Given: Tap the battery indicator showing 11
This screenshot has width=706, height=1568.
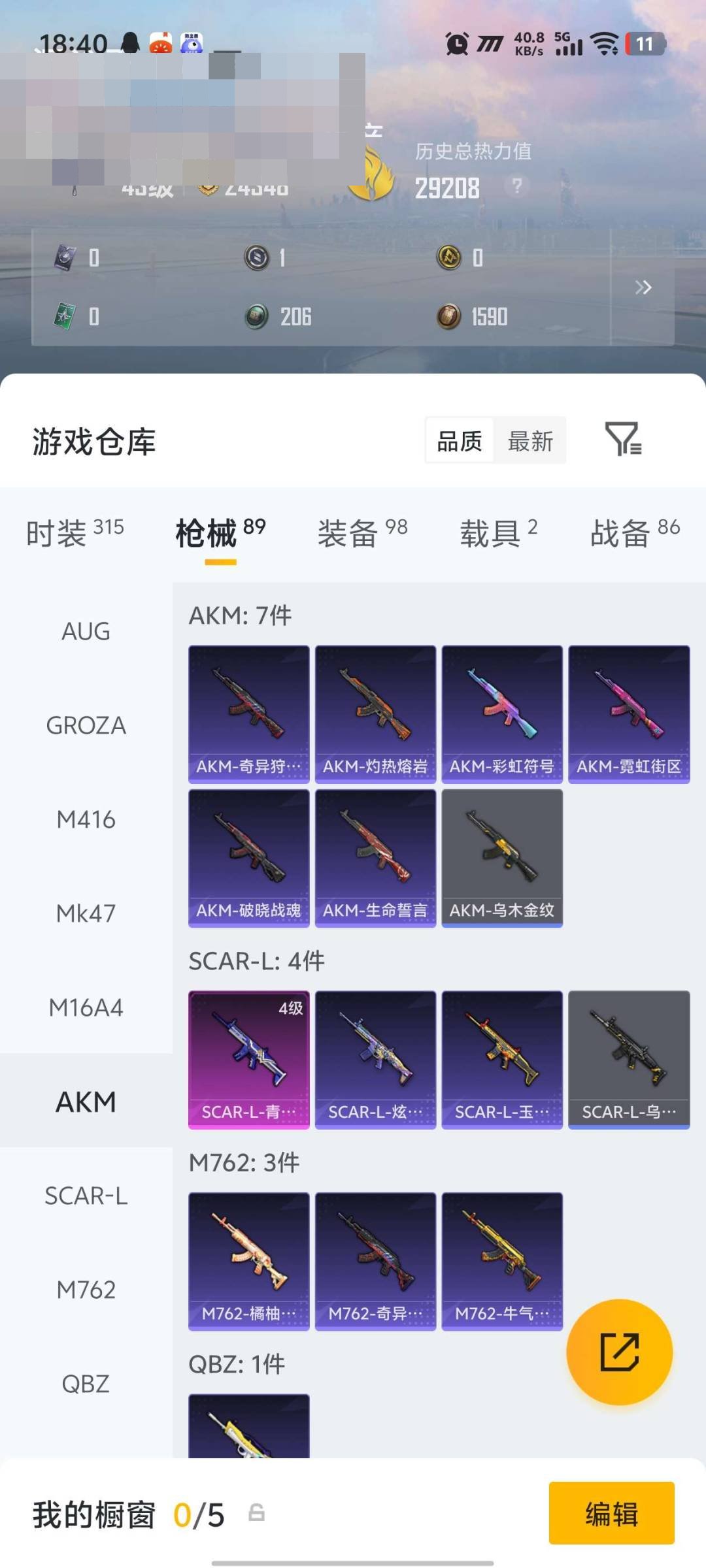Looking at the screenshot, I should [644, 43].
